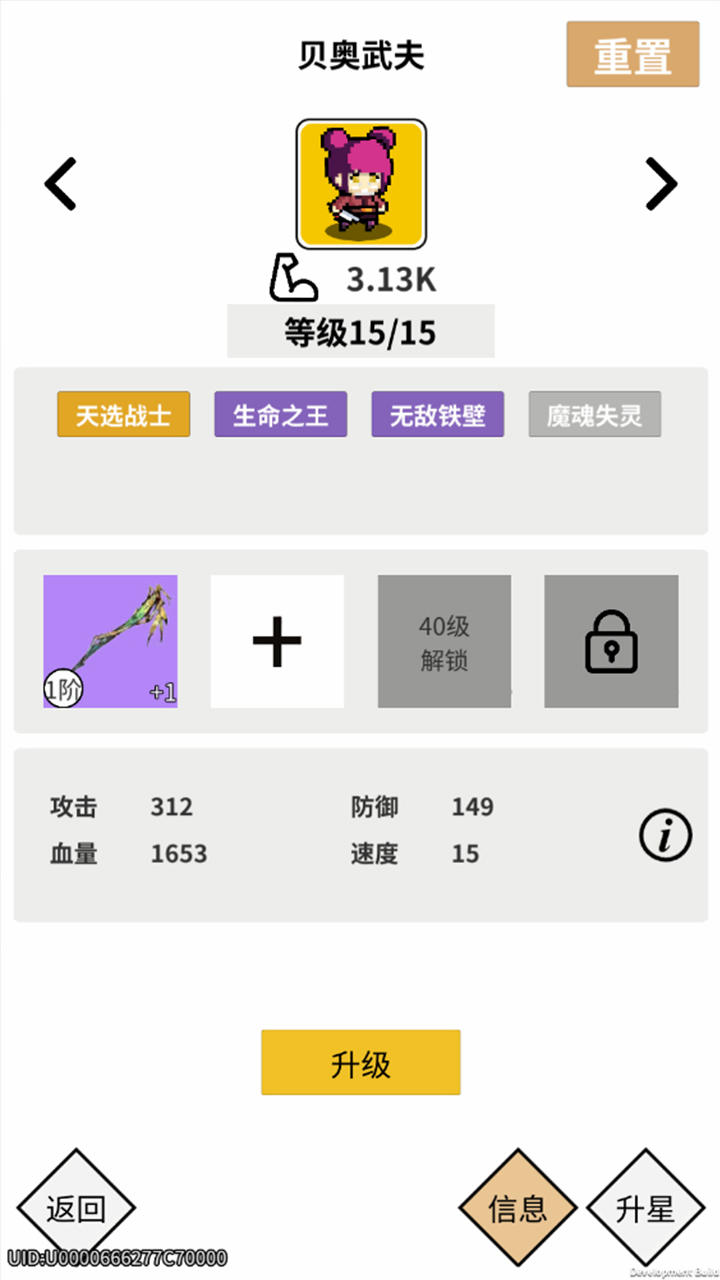720x1280 pixels.
Task: Tap the 重置 reset button
Action: pyautogui.click(x=632, y=55)
